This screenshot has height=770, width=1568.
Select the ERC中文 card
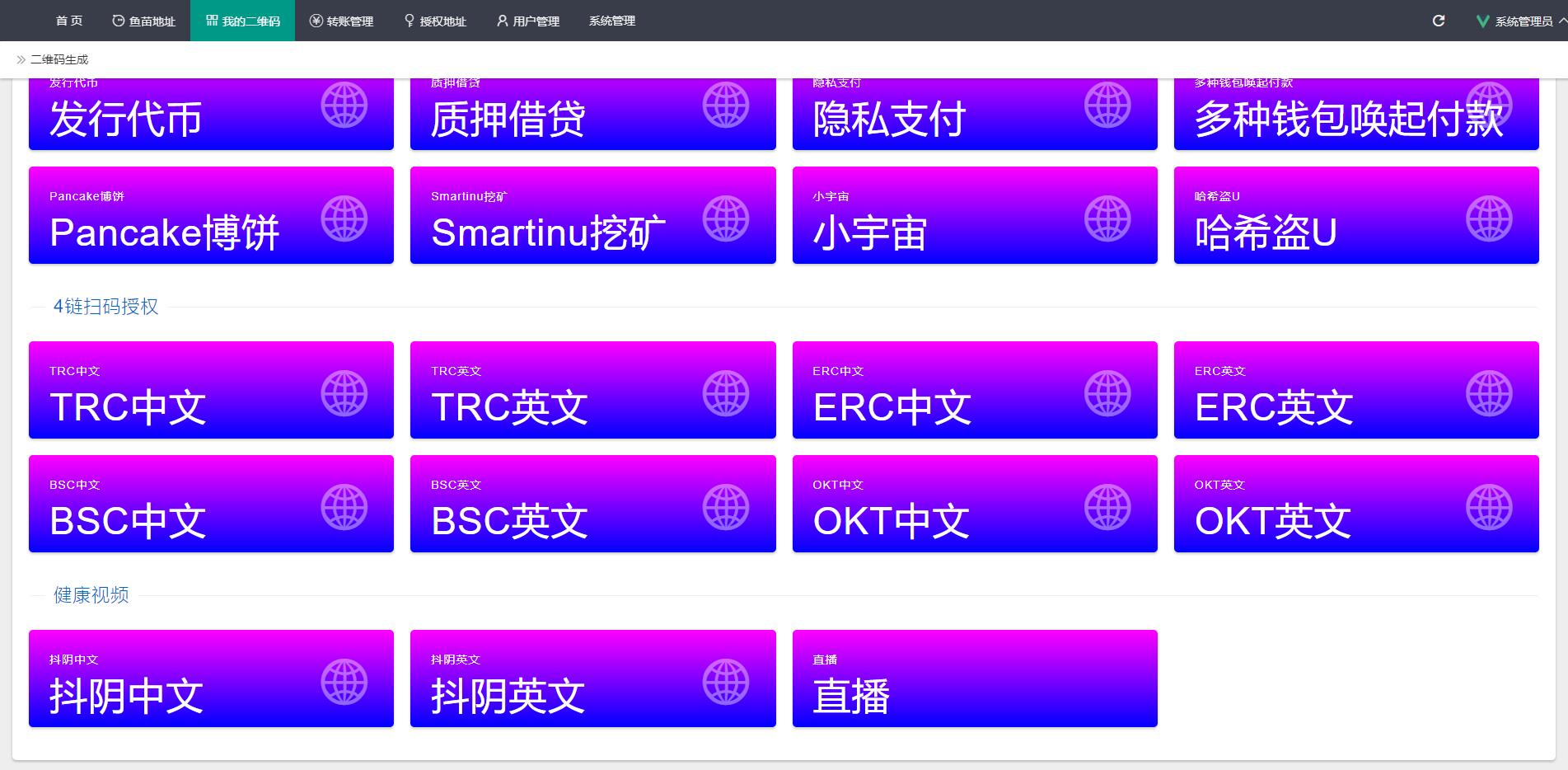pyautogui.click(x=975, y=390)
